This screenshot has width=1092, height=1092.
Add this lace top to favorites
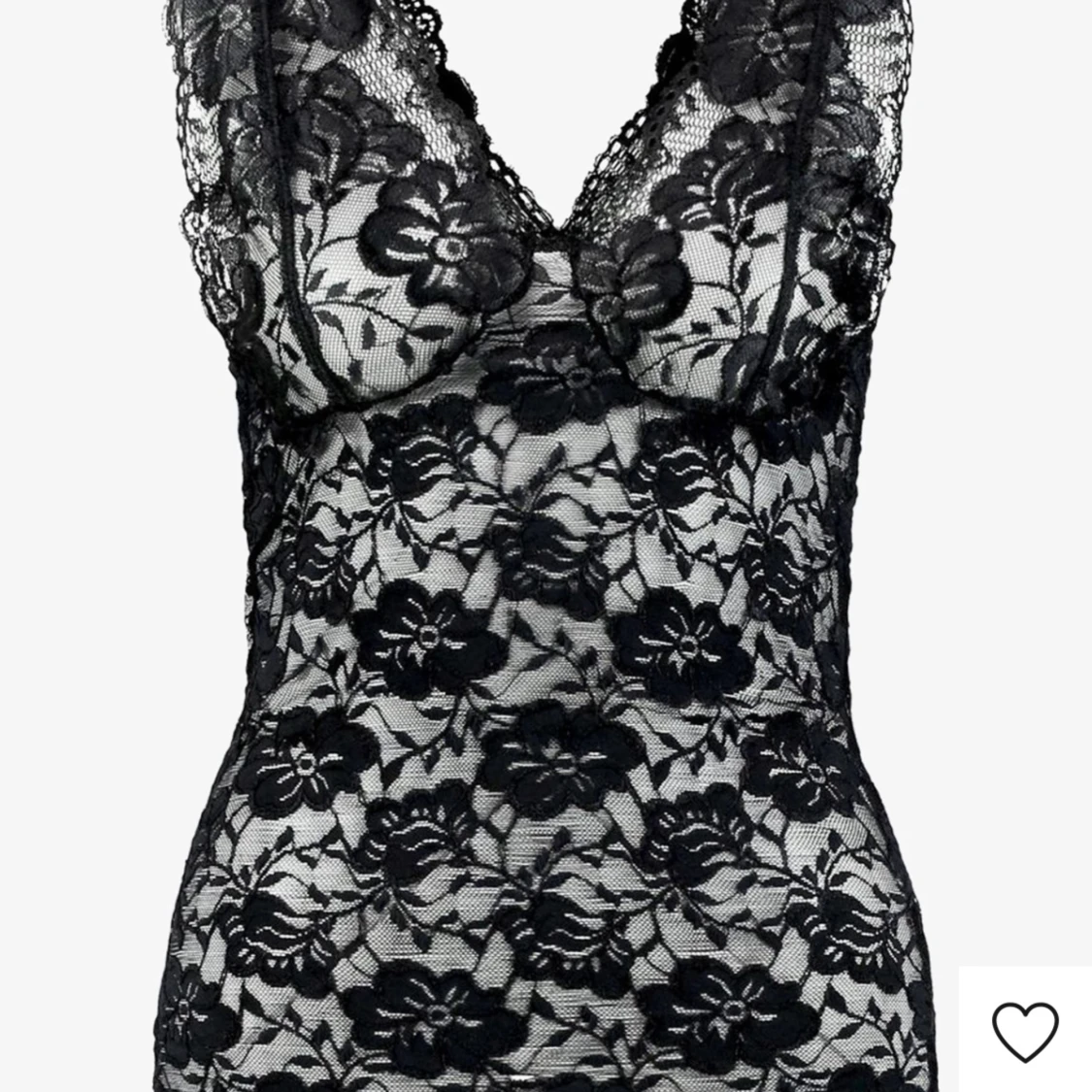pyautogui.click(x=1025, y=1029)
